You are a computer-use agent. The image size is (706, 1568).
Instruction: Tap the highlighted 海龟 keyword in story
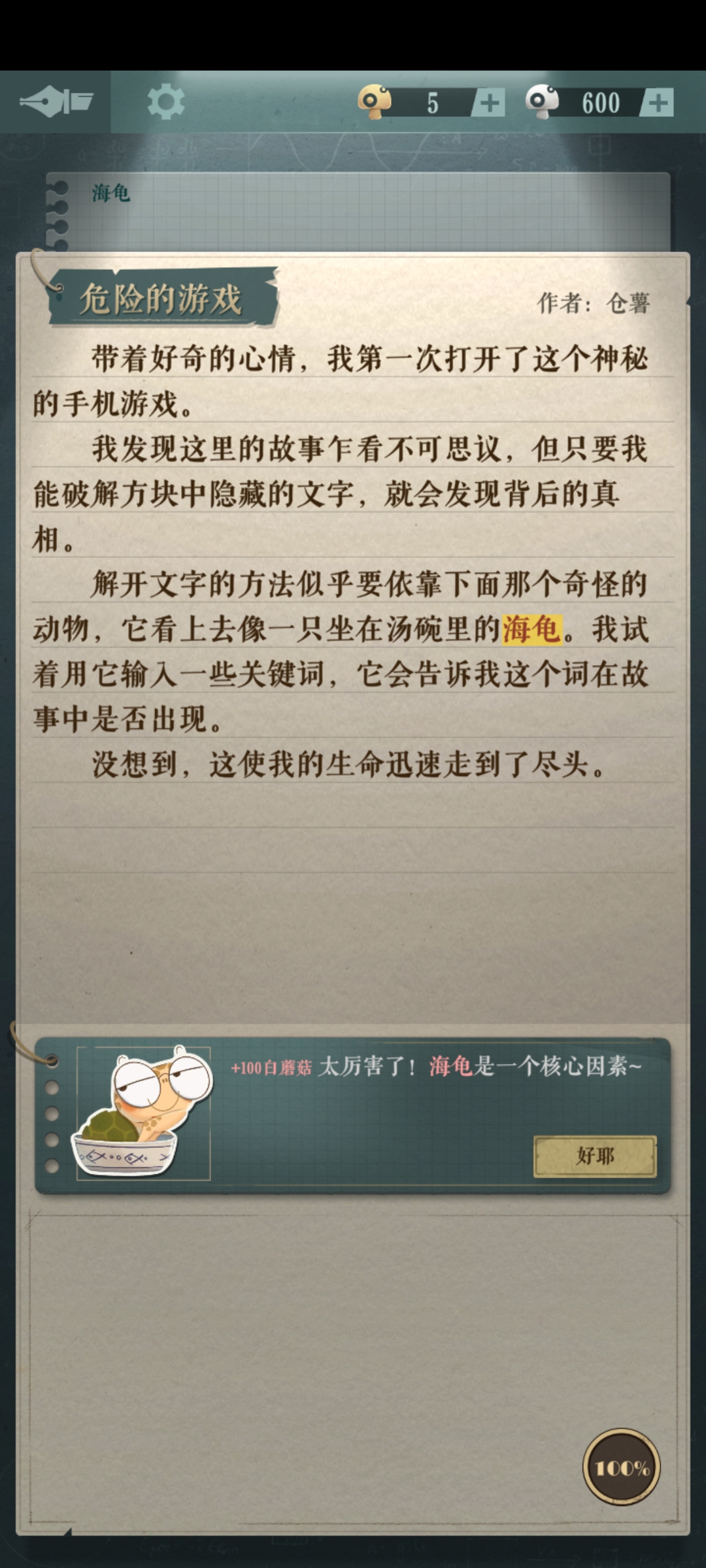[x=531, y=629]
